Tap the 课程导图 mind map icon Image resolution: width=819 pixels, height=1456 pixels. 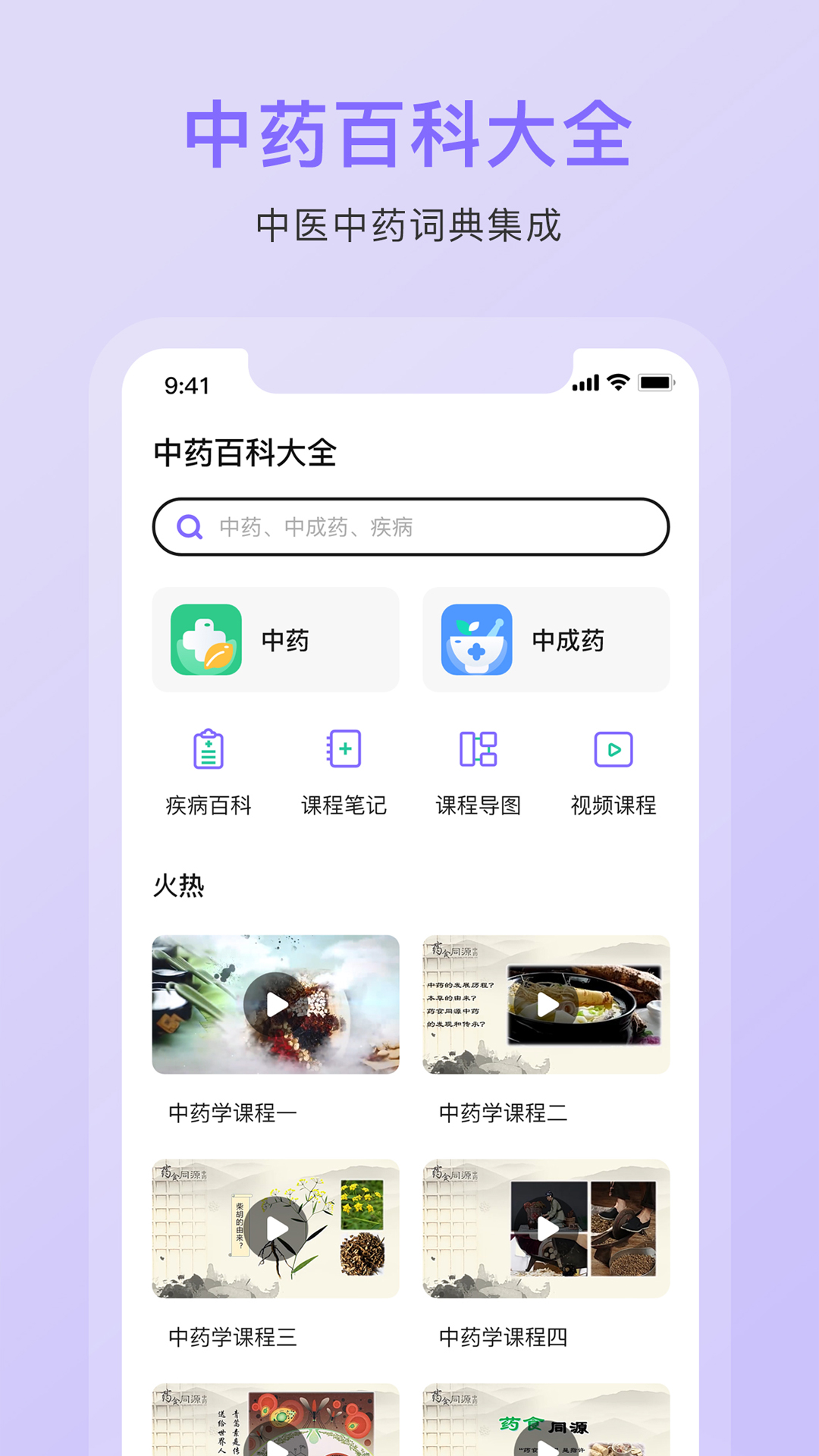(x=479, y=749)
